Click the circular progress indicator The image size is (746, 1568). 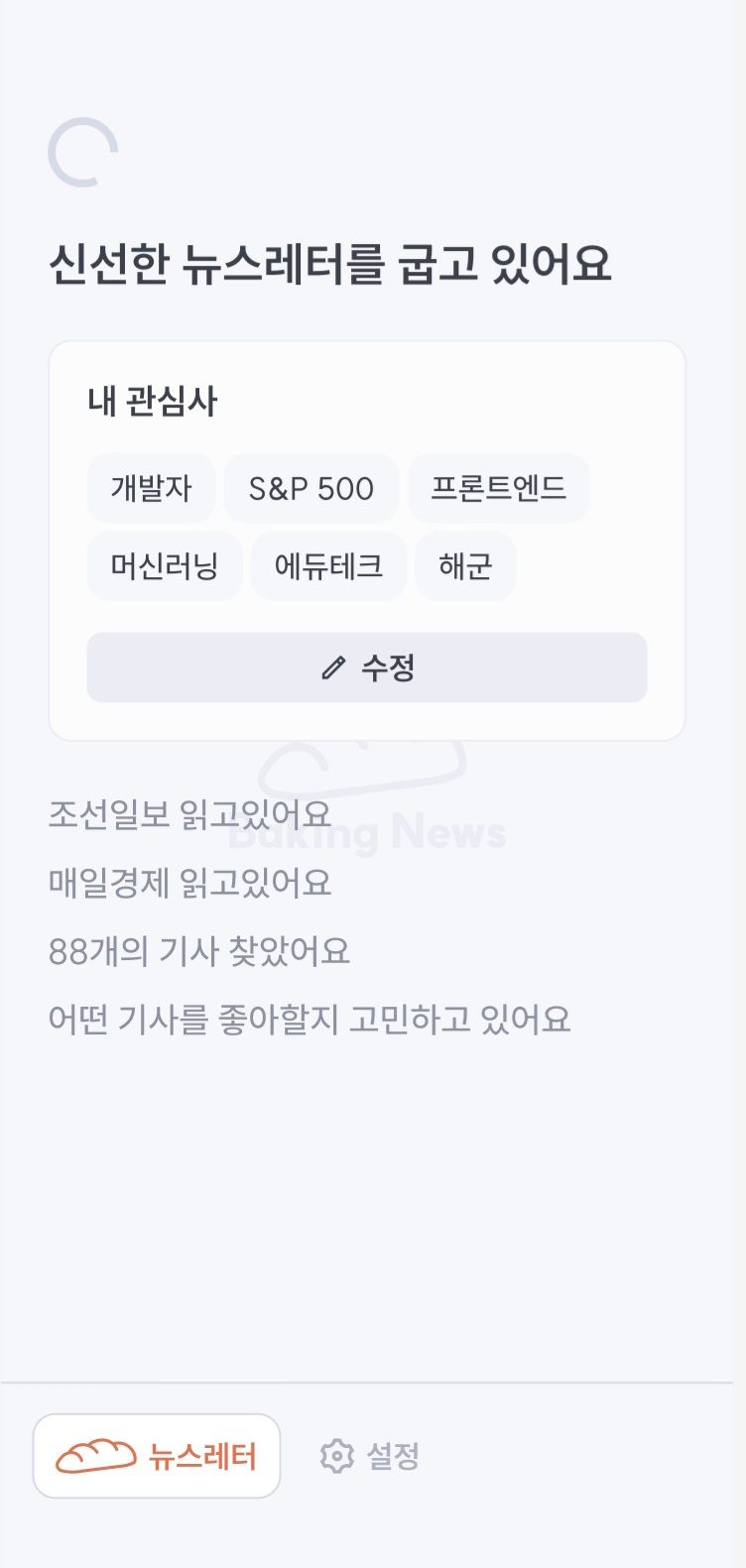[84, 150]
